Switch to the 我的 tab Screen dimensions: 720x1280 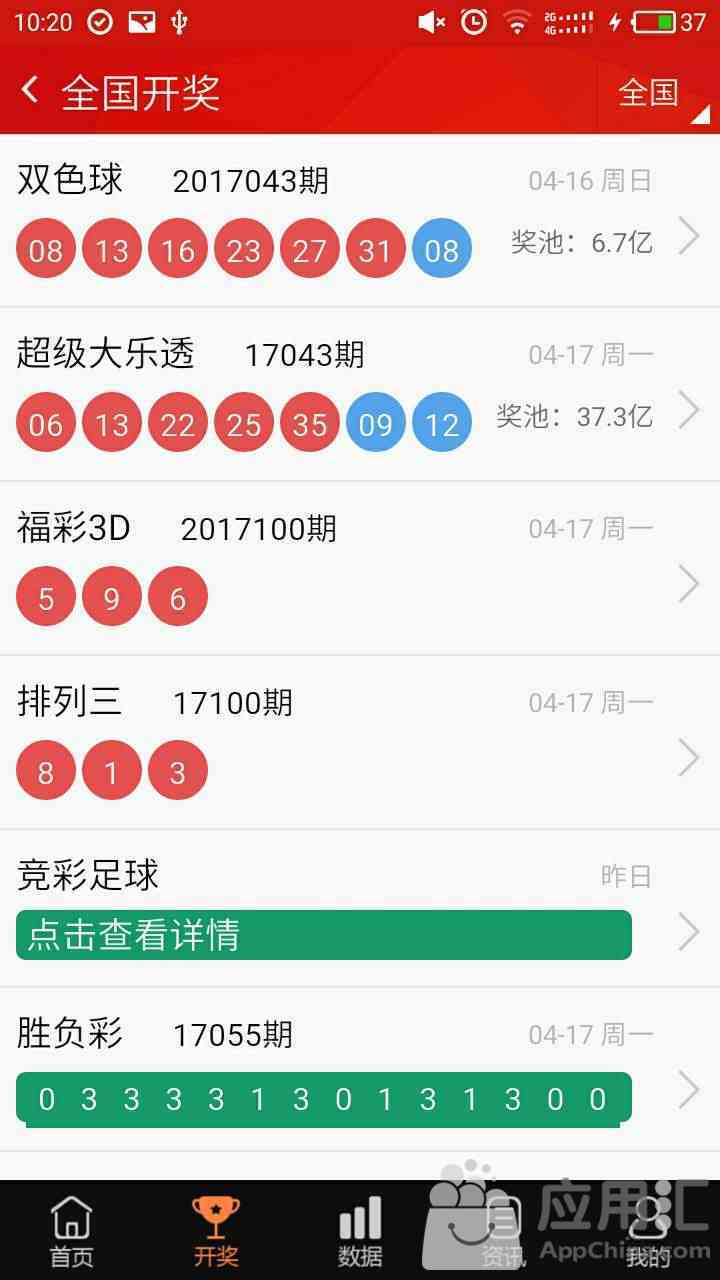tap(648, 1231)
